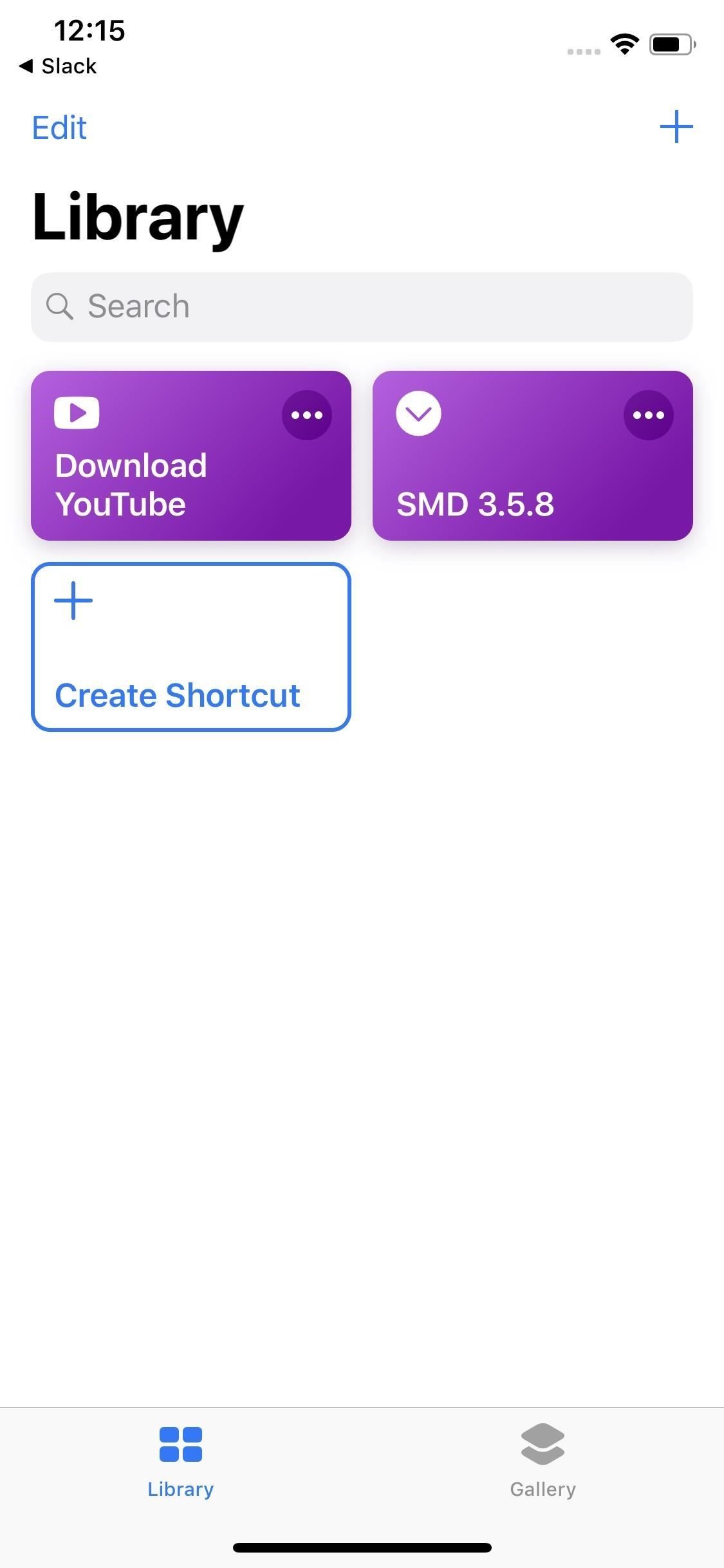This screenshot has height=1568, width=724.
Task: Open the Search field
Action: 362,306
